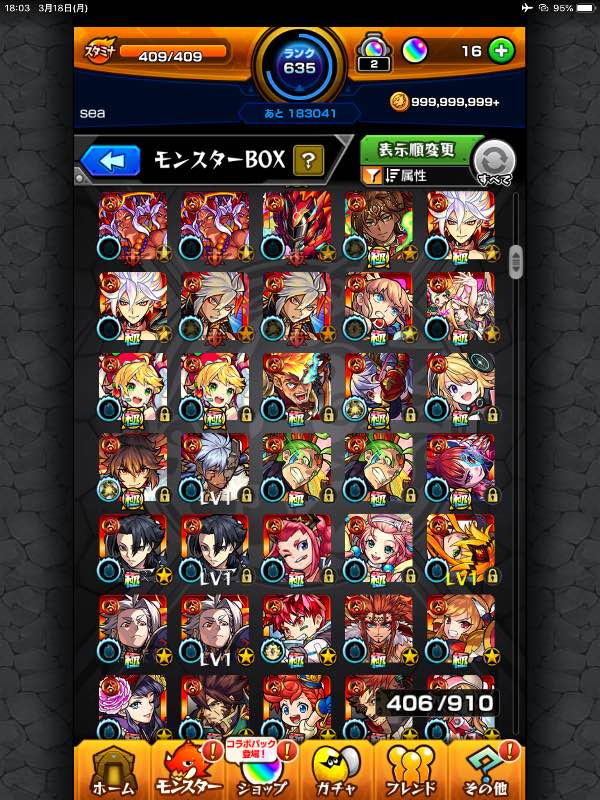
Task: Change display order with 表示順変更
Action: click(x=416, y=150)
